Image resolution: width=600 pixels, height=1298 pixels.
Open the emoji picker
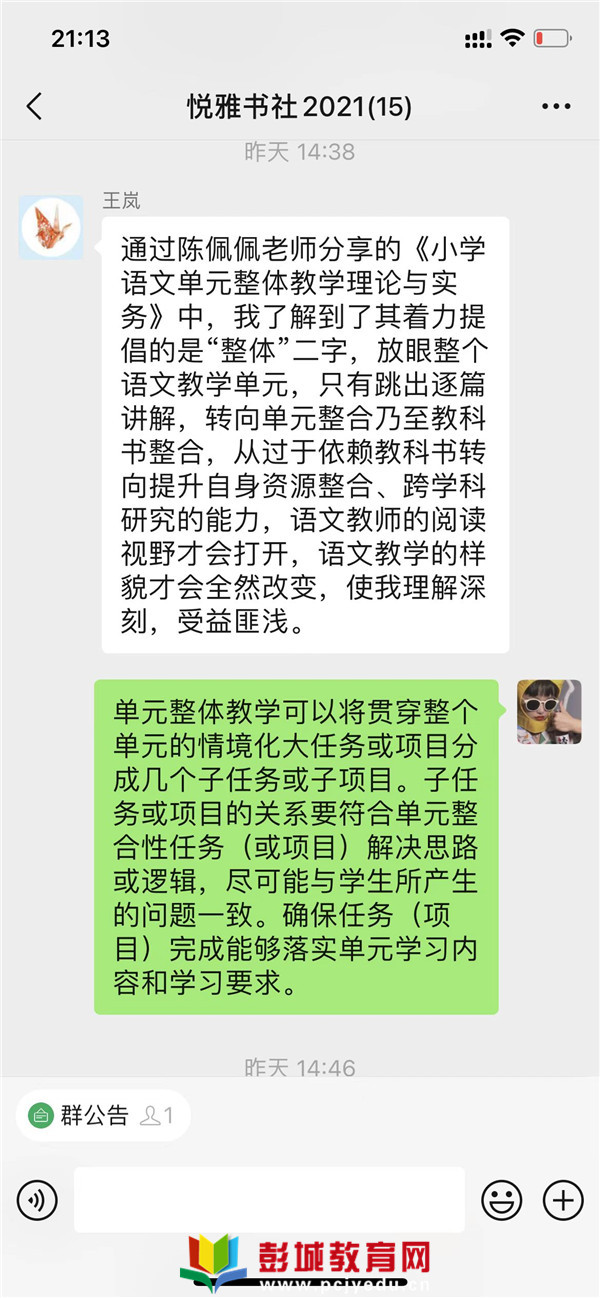point(501,1199)
